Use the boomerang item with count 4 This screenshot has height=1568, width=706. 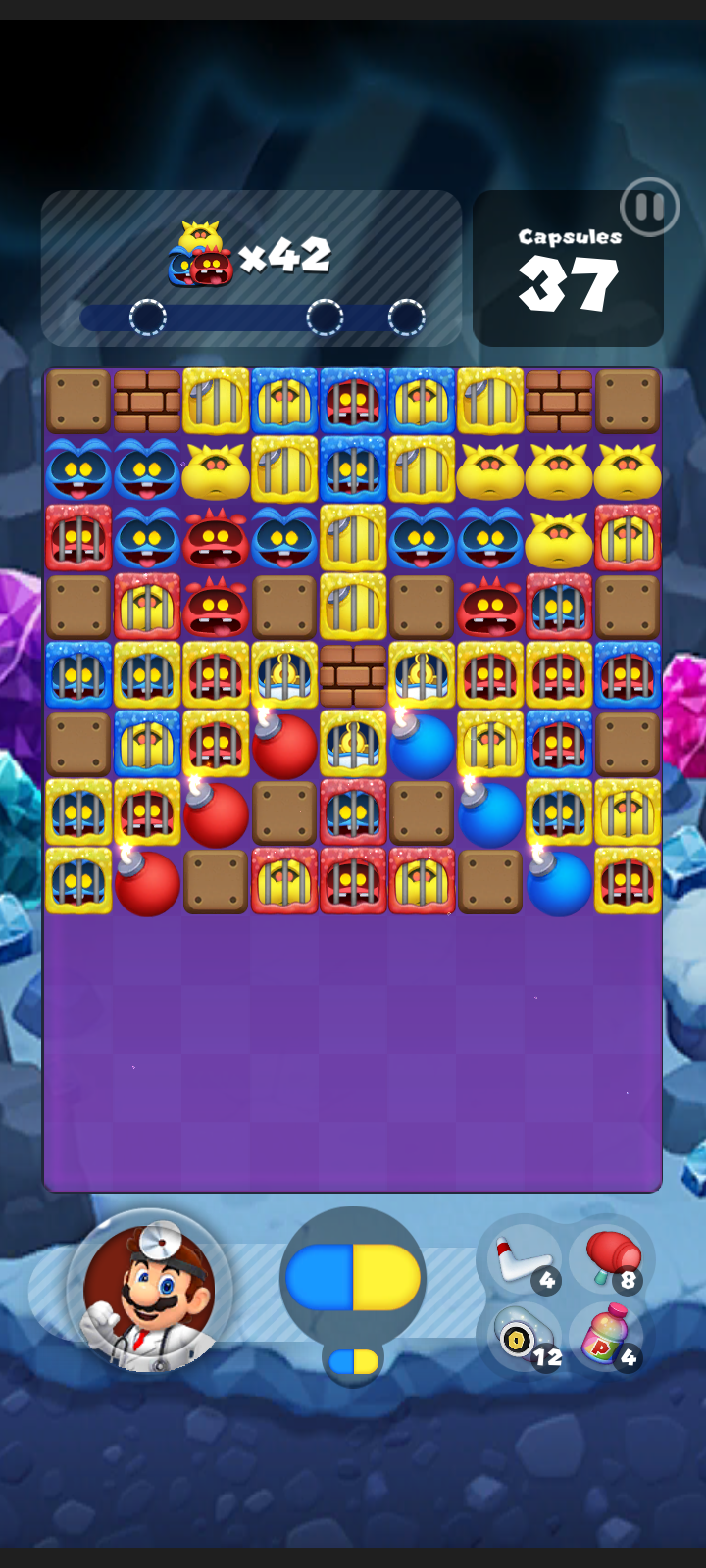(524, 1261)
